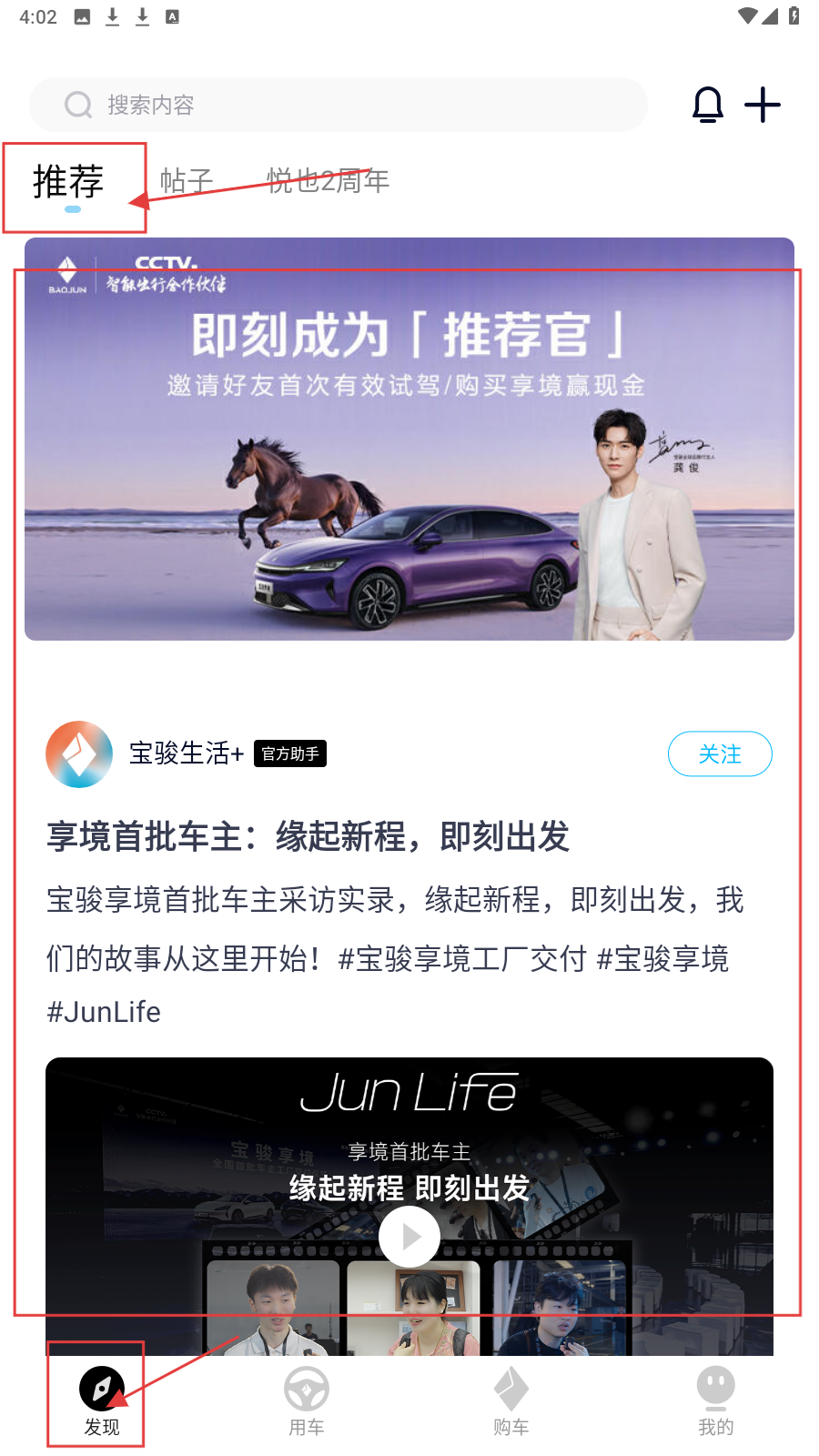The image size is (819, 1456).
Task: Open the post 享境首批车主：缘起新程，即刻出发
Action: [308, 836]
